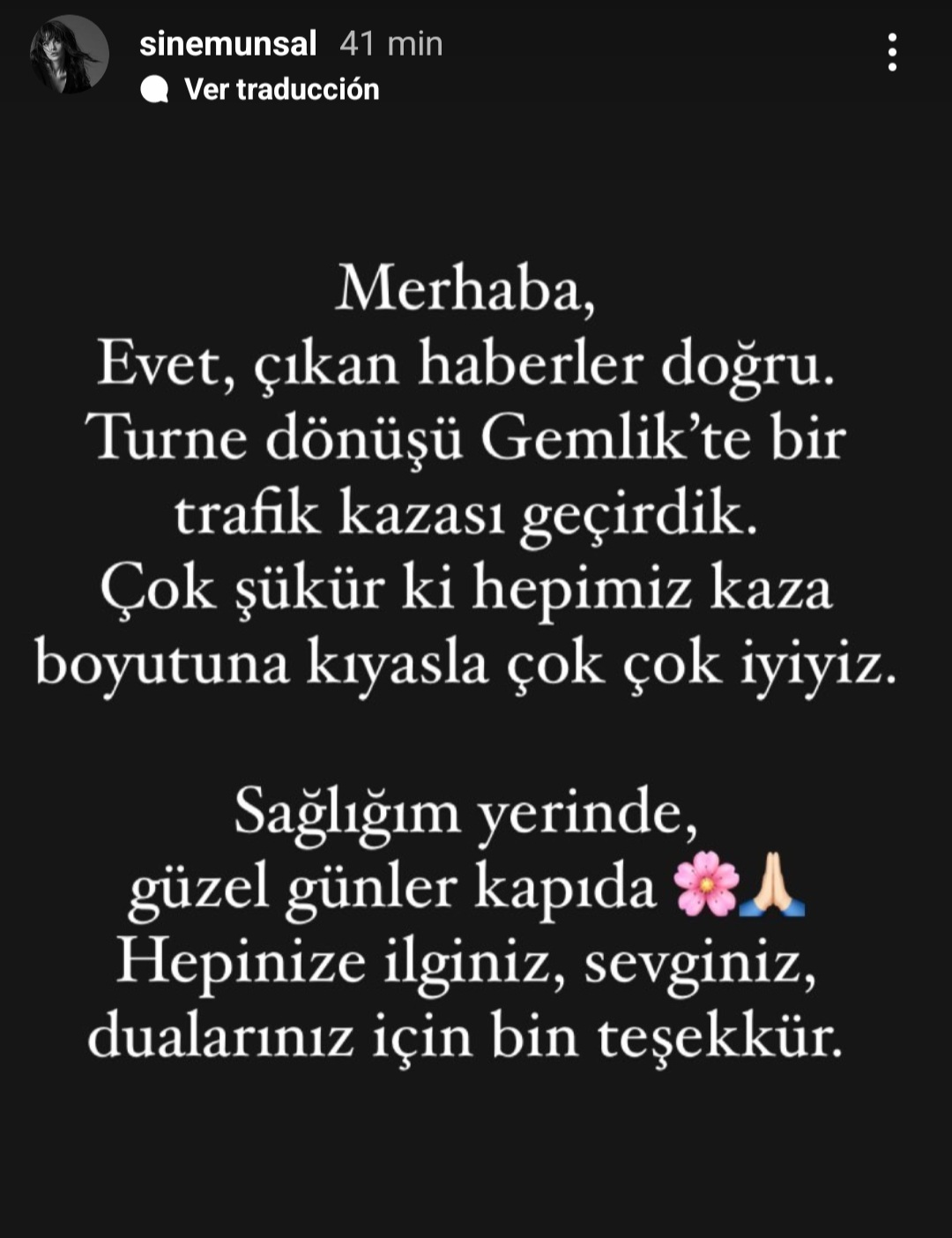
Task: Open sinemunsal's profile picture
Action: point(69,55)
